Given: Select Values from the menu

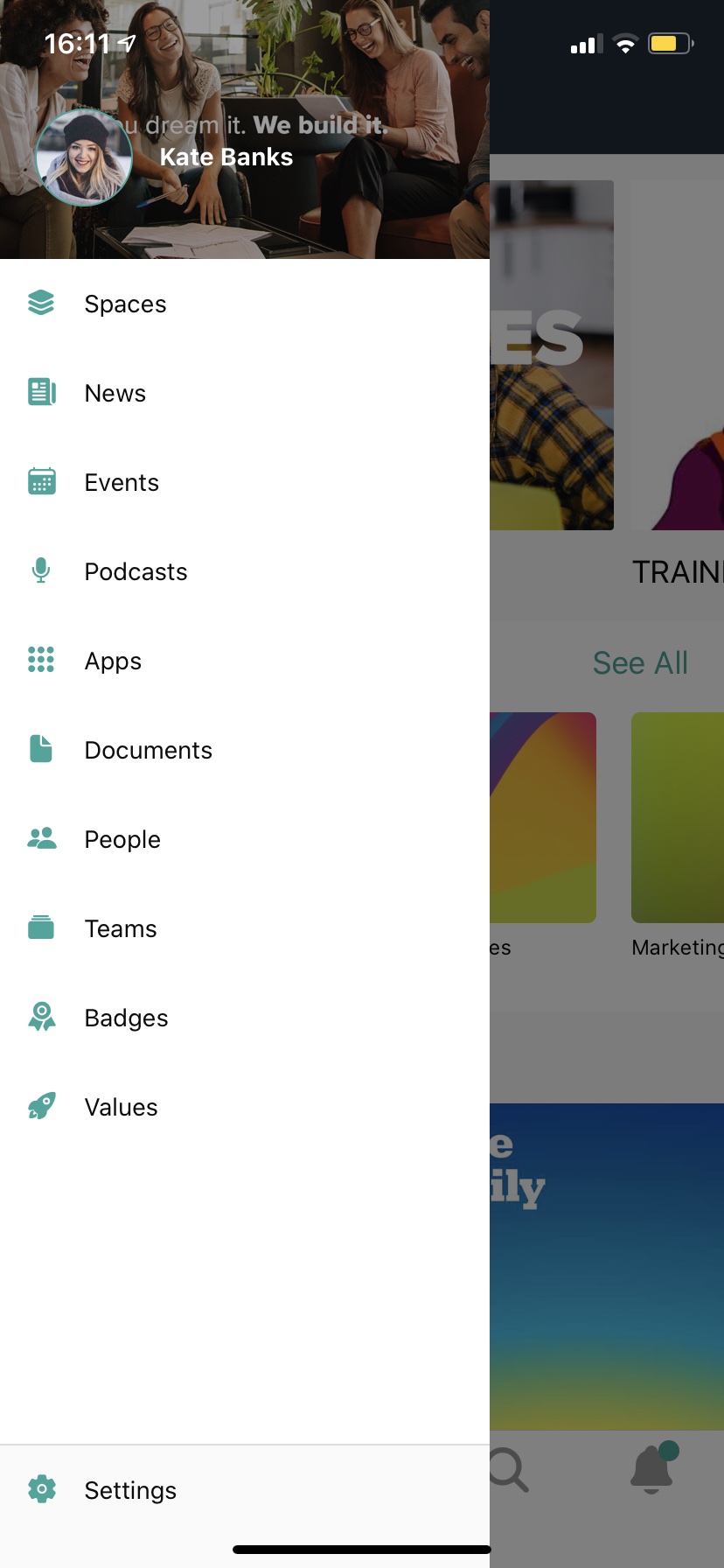Looking at the screenshot, I should pyautogui.click(x=121, y=1107).
